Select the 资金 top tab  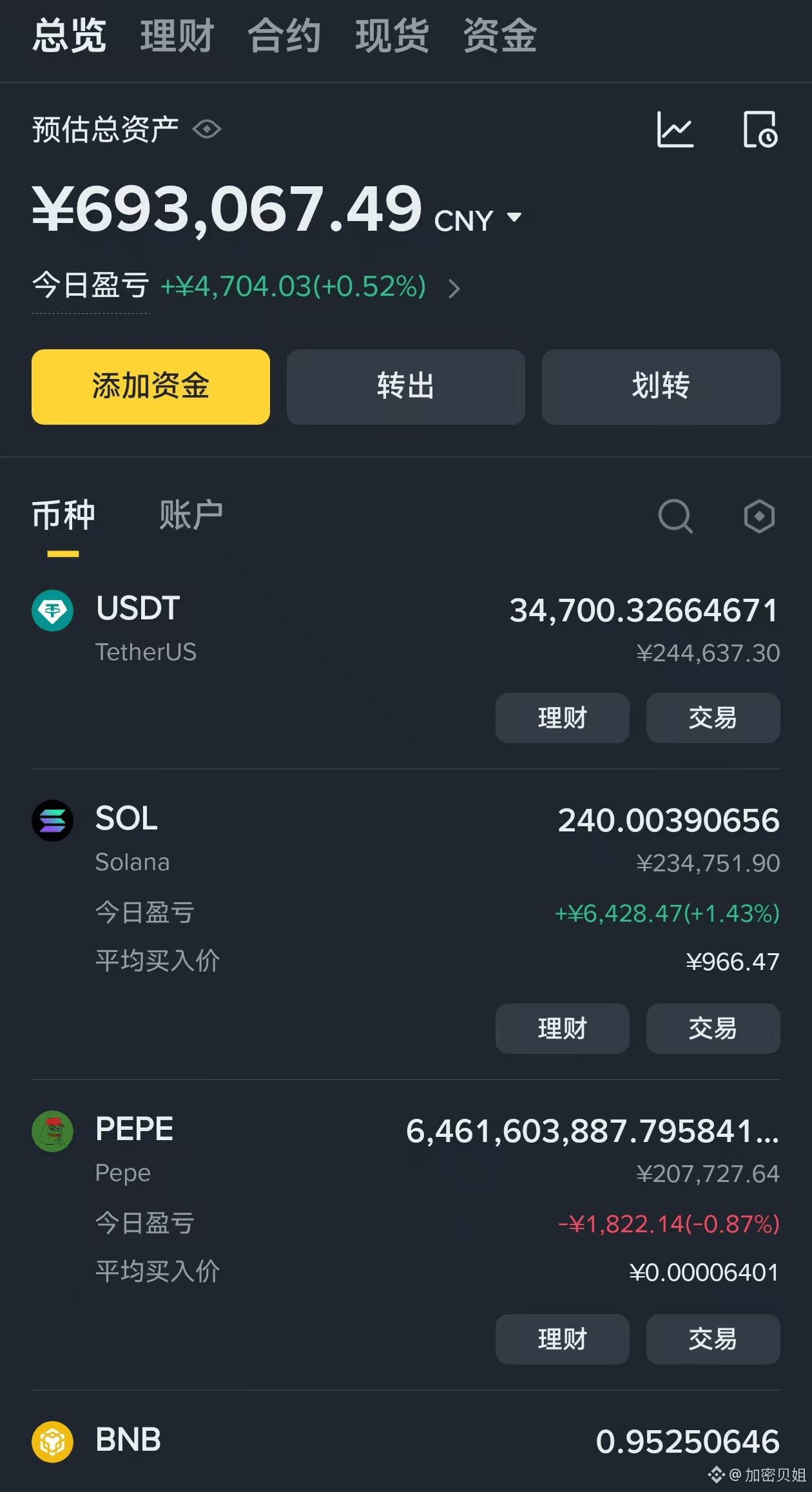click(x=499, y=35)
